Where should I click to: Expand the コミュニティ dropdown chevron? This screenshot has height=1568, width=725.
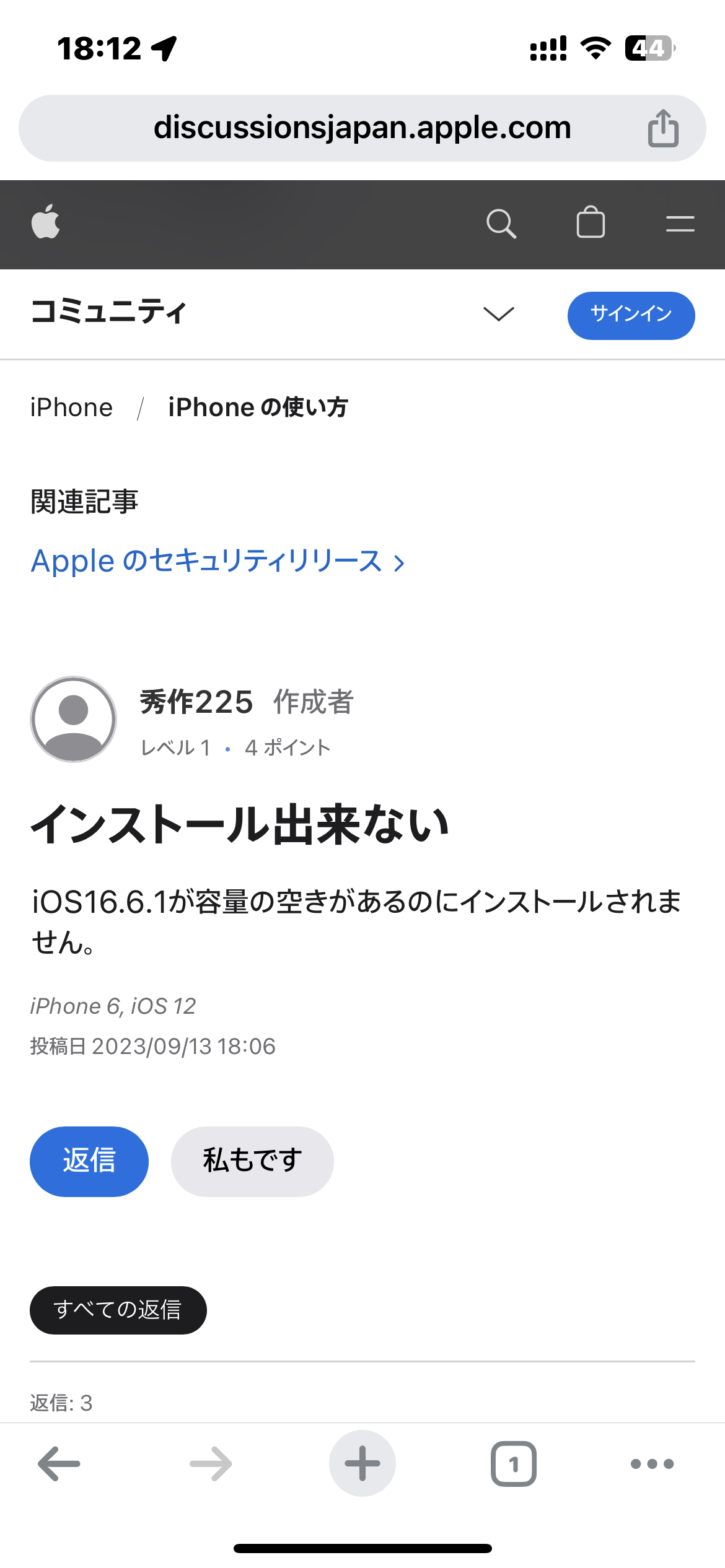coord(498,314)
